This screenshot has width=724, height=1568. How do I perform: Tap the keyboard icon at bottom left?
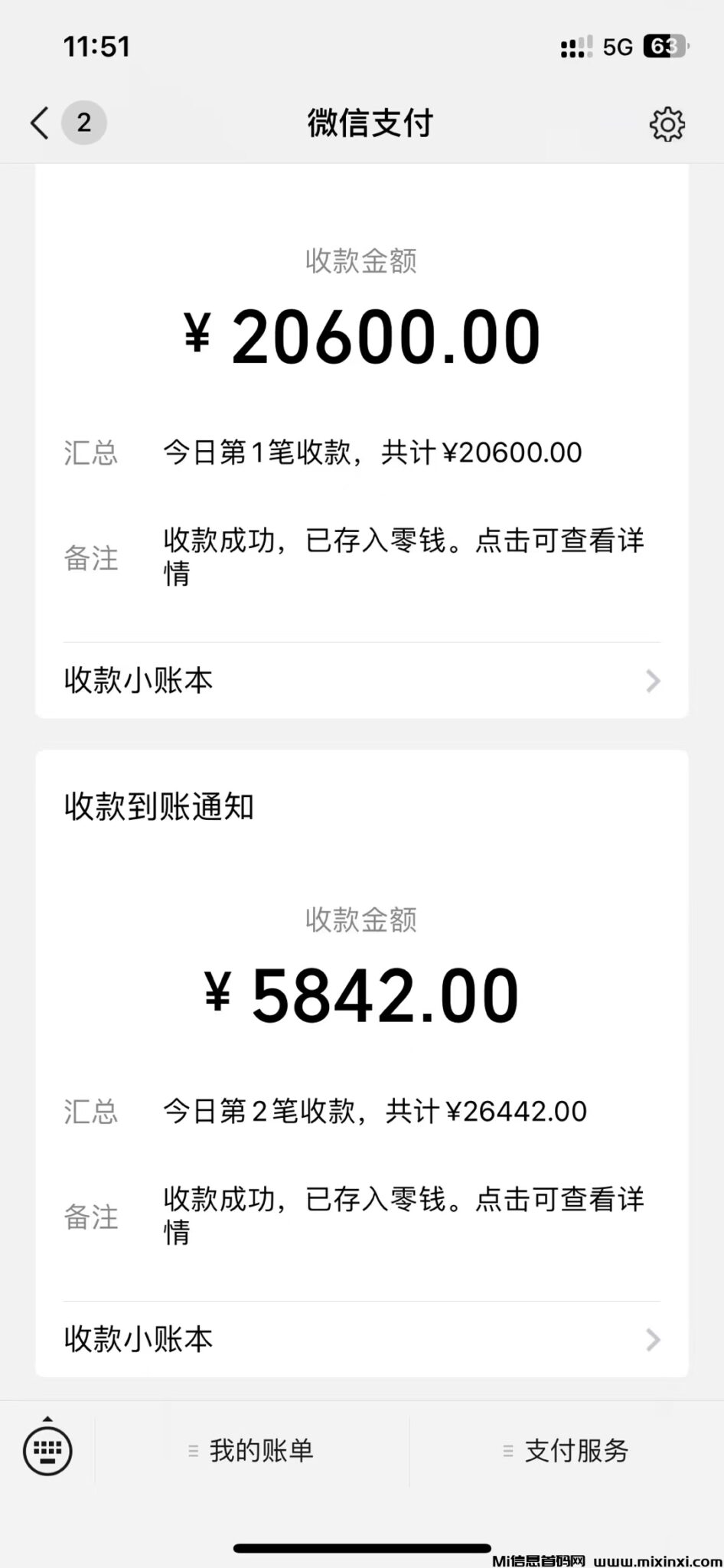46,1449
